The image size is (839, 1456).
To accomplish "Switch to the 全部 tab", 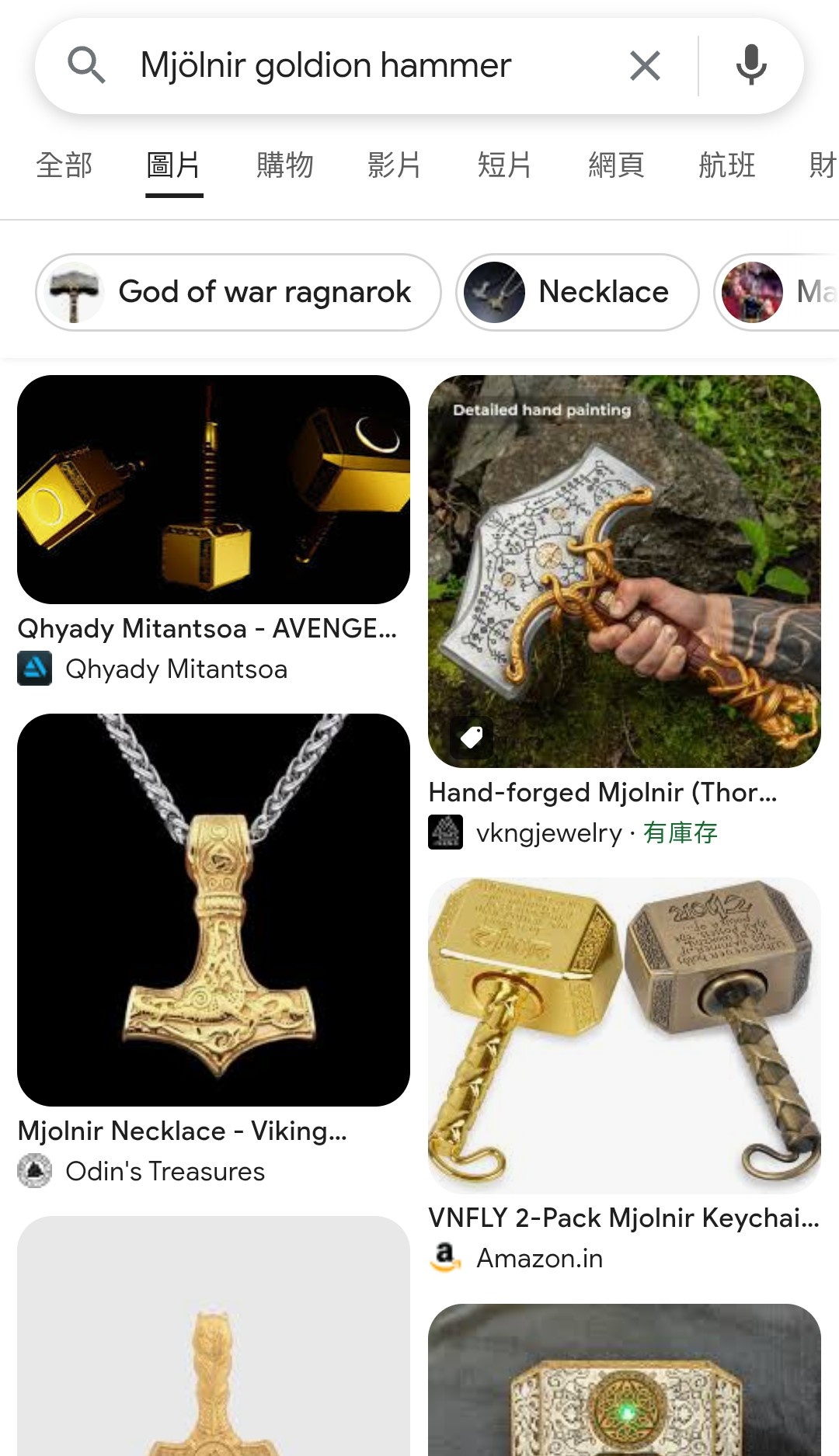I will 64,165.
